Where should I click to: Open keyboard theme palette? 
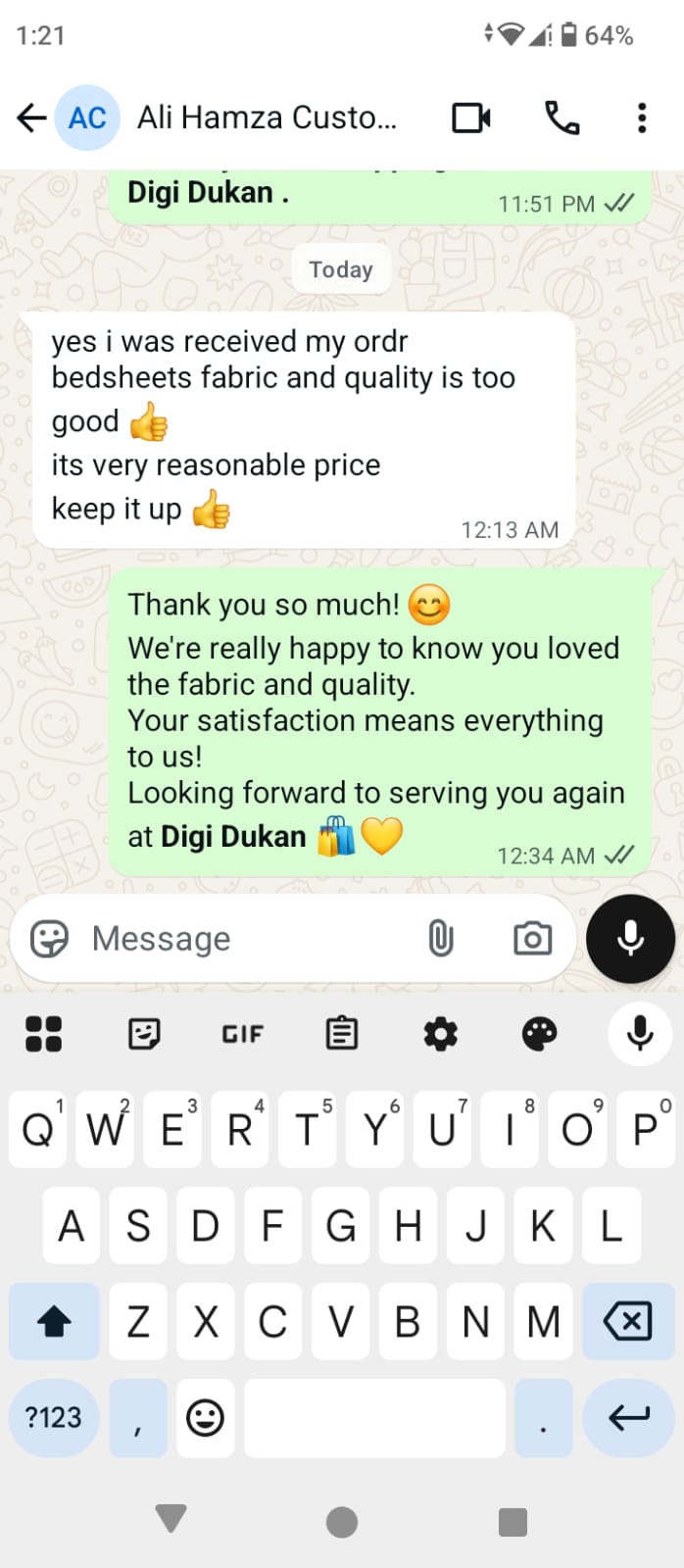coord(539,1034)
